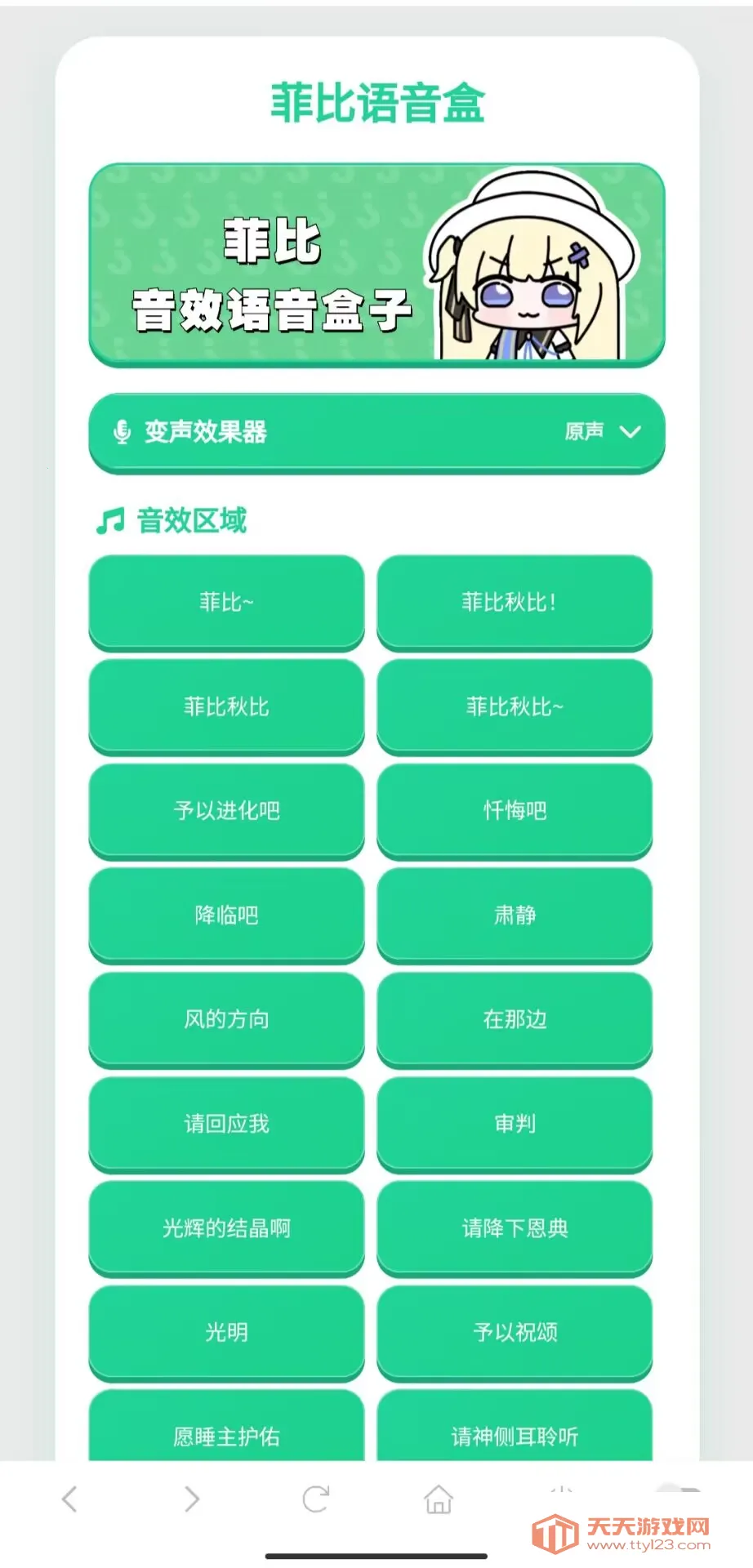Screen dimensions: 753x1568
Task: Go back to the previous page
Action: [x=70, y=1499]
